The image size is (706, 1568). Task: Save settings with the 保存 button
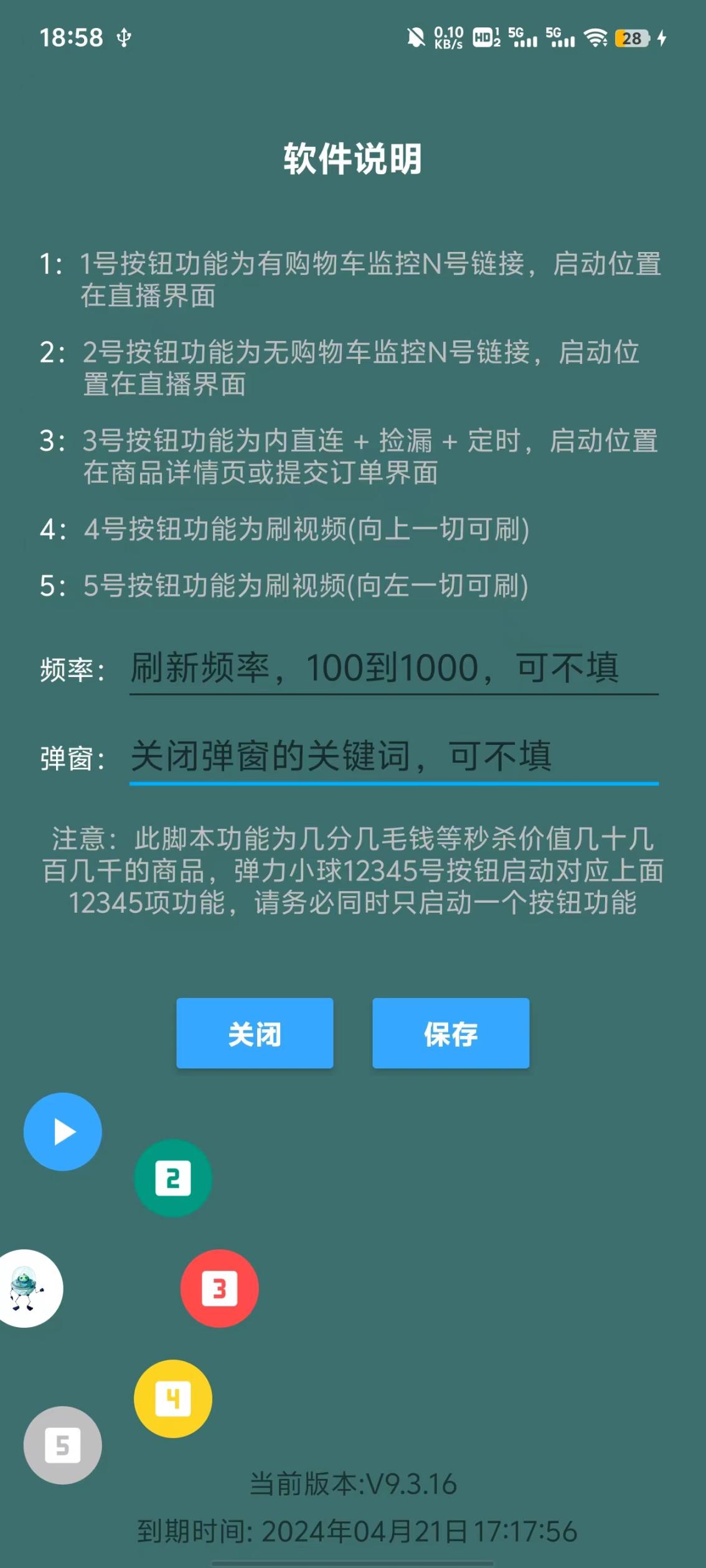point(451,1033)
